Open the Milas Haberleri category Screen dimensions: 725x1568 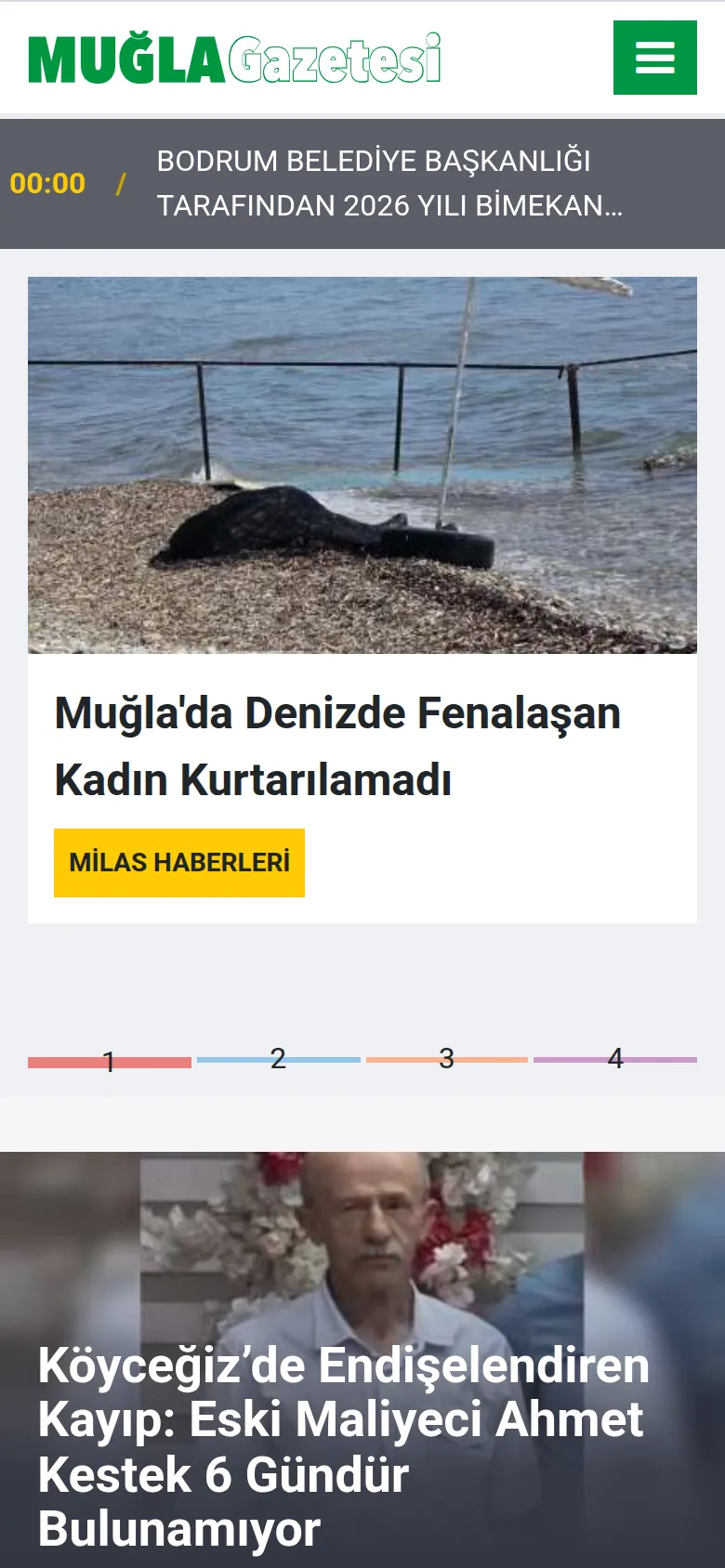[179, 863]
